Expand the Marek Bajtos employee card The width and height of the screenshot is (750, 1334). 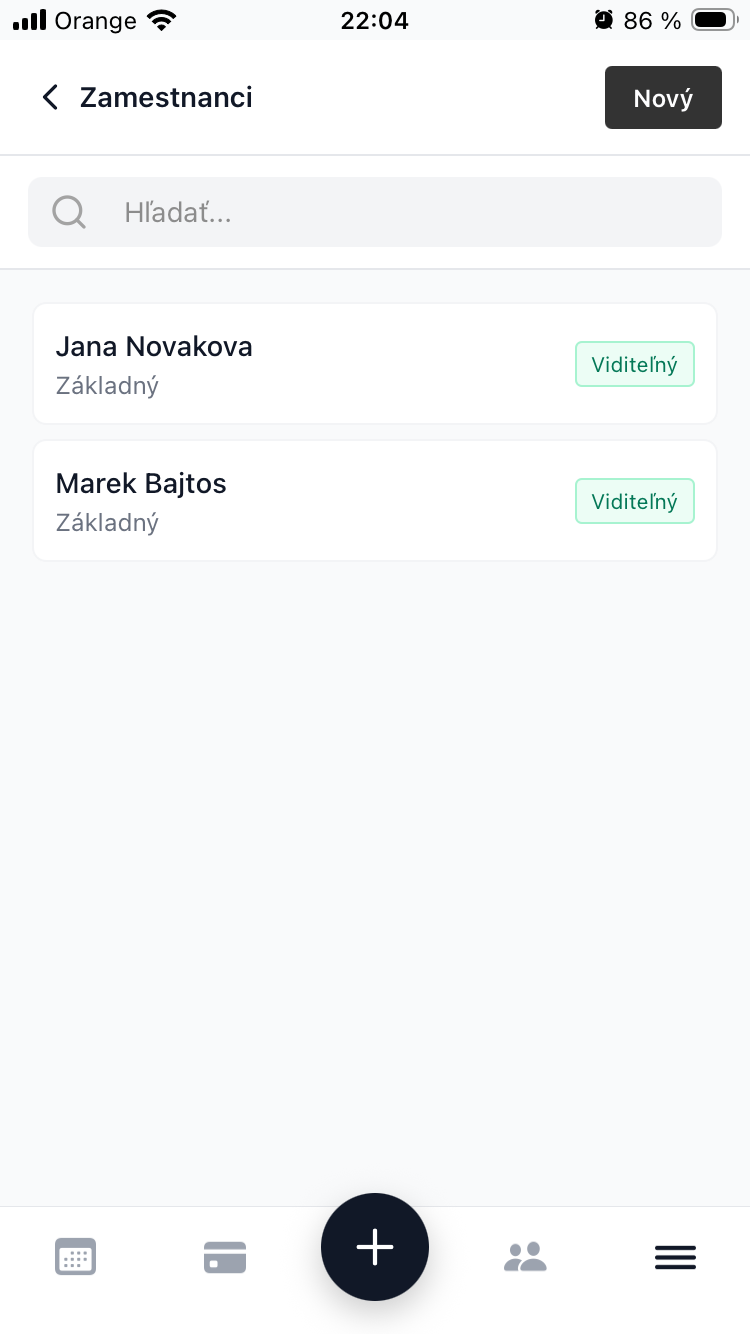pos(300,500)
